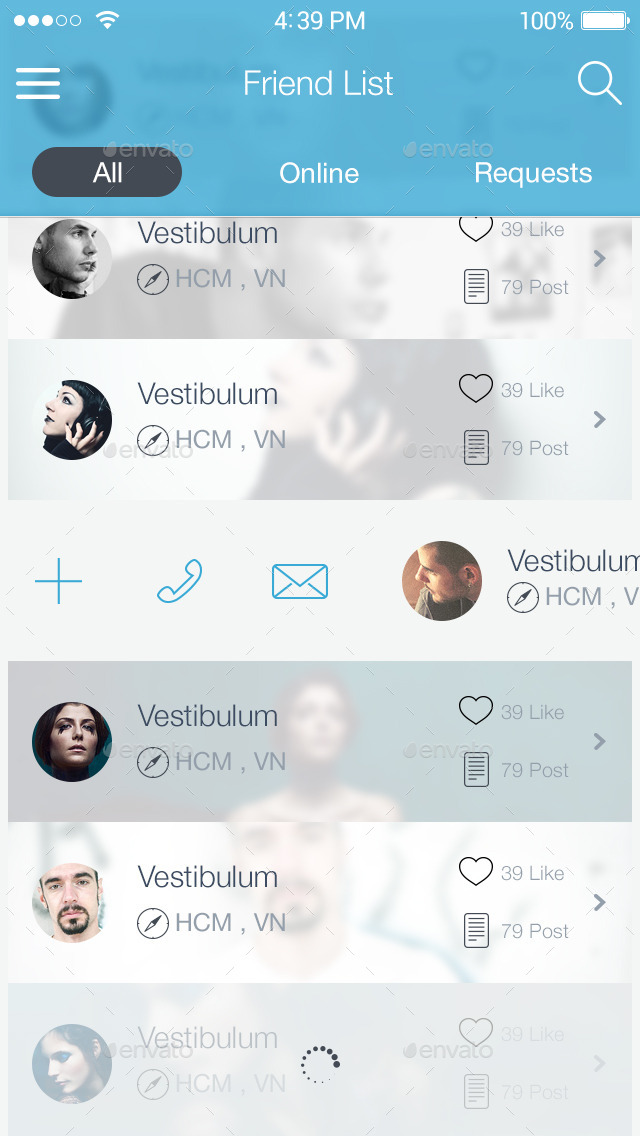Send a message via envelope icon
Image resolution: width=640 pixels, height=1136 pixels.
click(x=300, y=581)
